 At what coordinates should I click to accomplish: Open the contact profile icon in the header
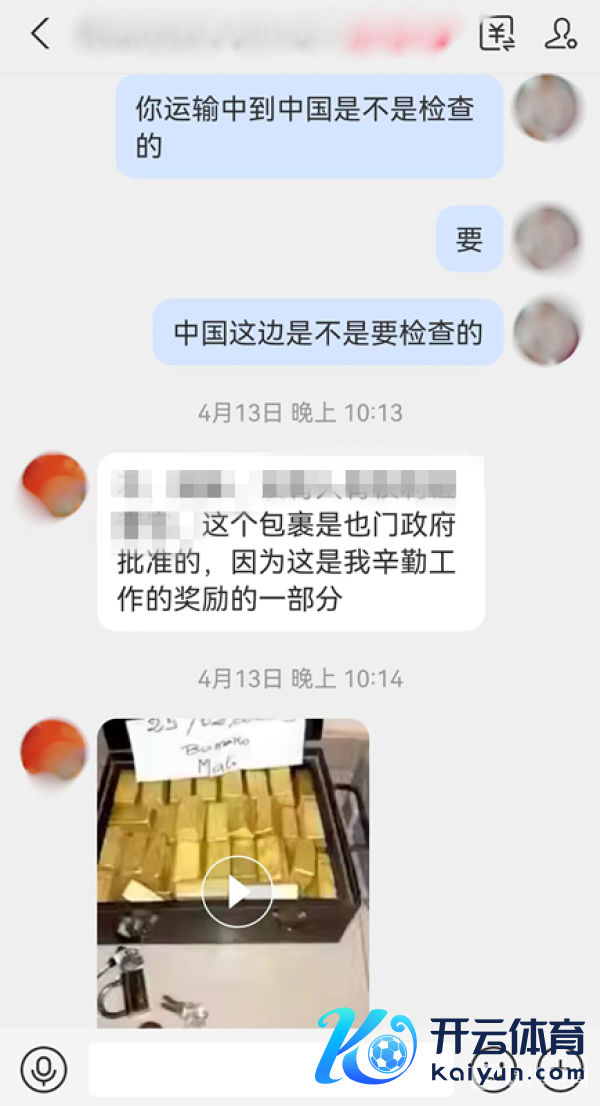(x=560, y=34)
